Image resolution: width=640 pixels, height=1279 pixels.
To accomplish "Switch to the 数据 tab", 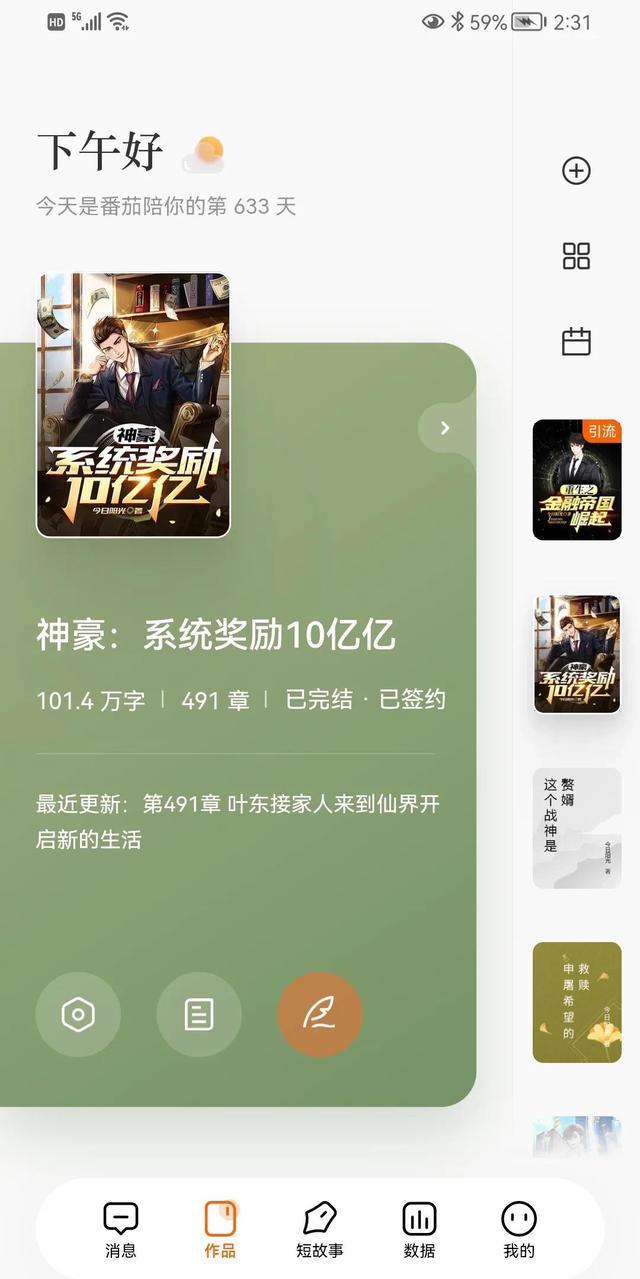I will point(419,1230).
